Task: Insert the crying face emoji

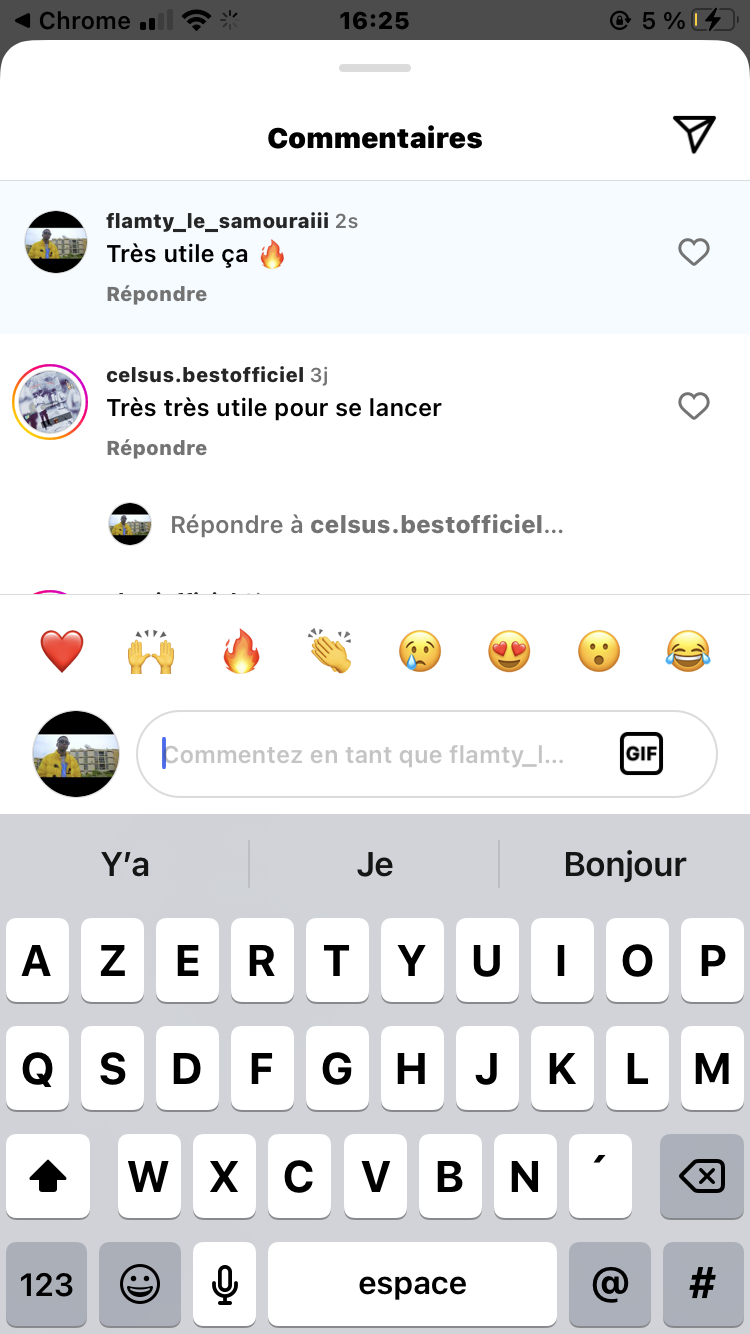Action: pyautogui.click(x=420, y=652)
